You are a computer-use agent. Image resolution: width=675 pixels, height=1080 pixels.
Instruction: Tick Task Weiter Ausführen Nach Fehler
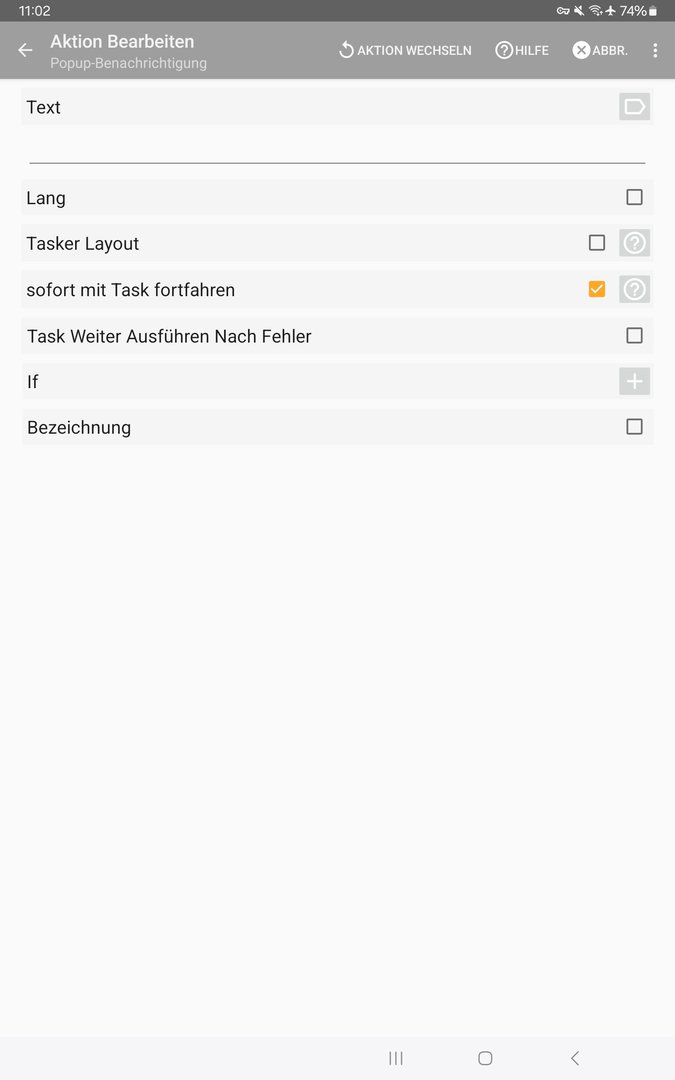[634, 335]
